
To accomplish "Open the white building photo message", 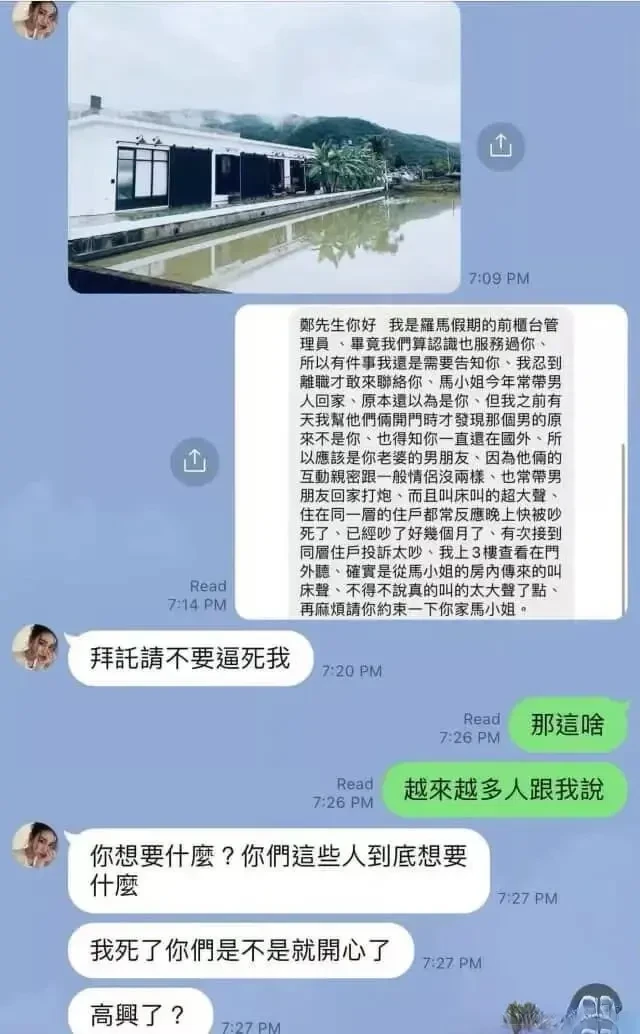I will pos(264,147).
